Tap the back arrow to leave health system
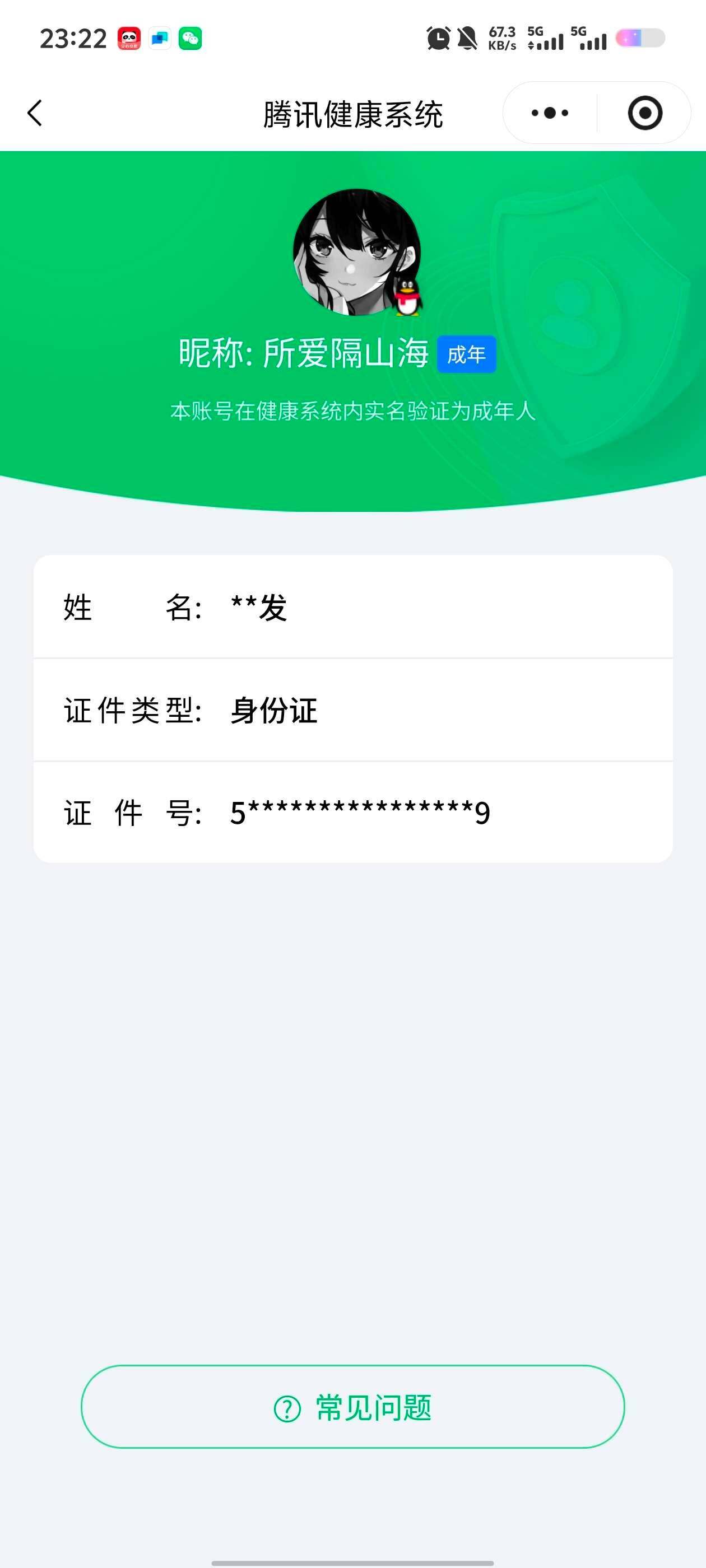Image resolution: width=706 pixels, height=1568 pixels. click(35, 113)
